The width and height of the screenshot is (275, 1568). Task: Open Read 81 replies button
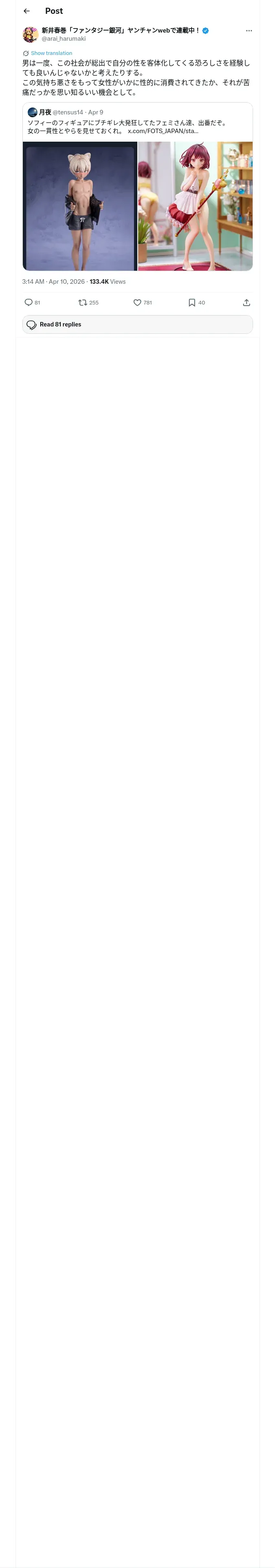click(x=138, y=324)
